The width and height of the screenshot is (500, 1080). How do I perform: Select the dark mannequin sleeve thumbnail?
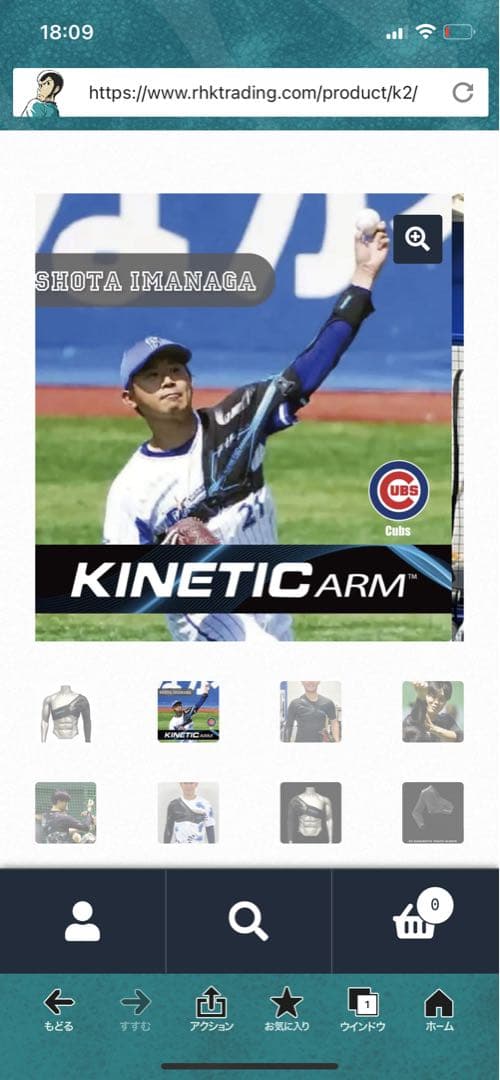(x=311, y=813)
